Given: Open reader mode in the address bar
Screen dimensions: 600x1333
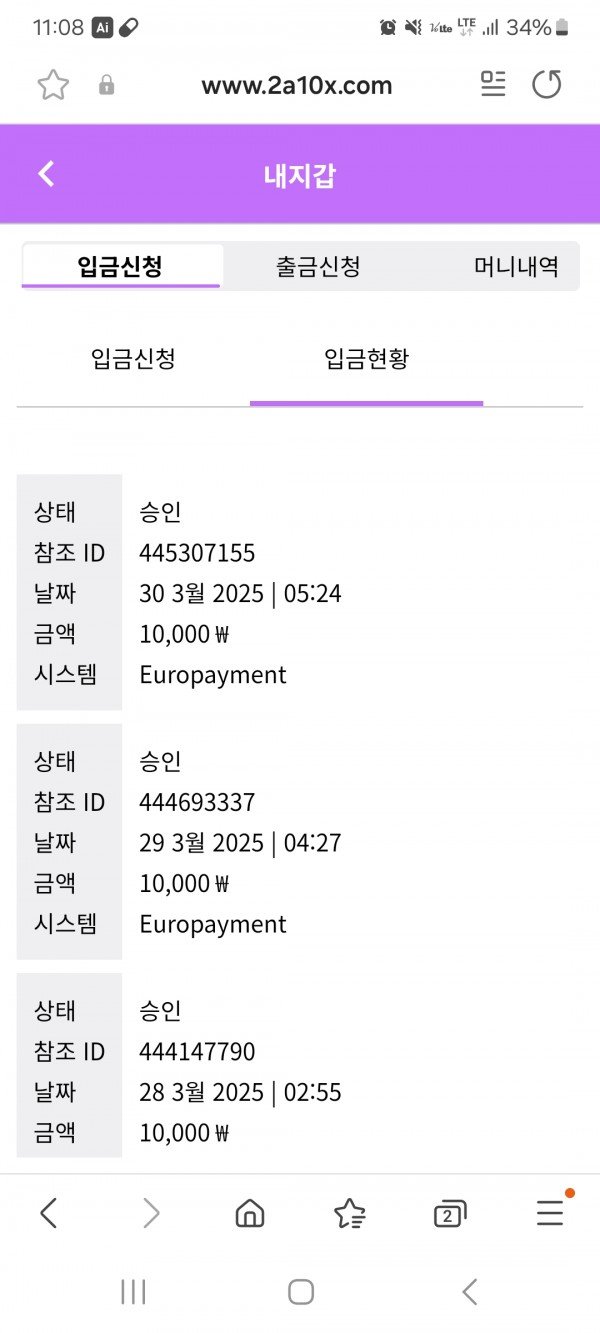Looking at the screenshot, I should click(x=493, y=85).
